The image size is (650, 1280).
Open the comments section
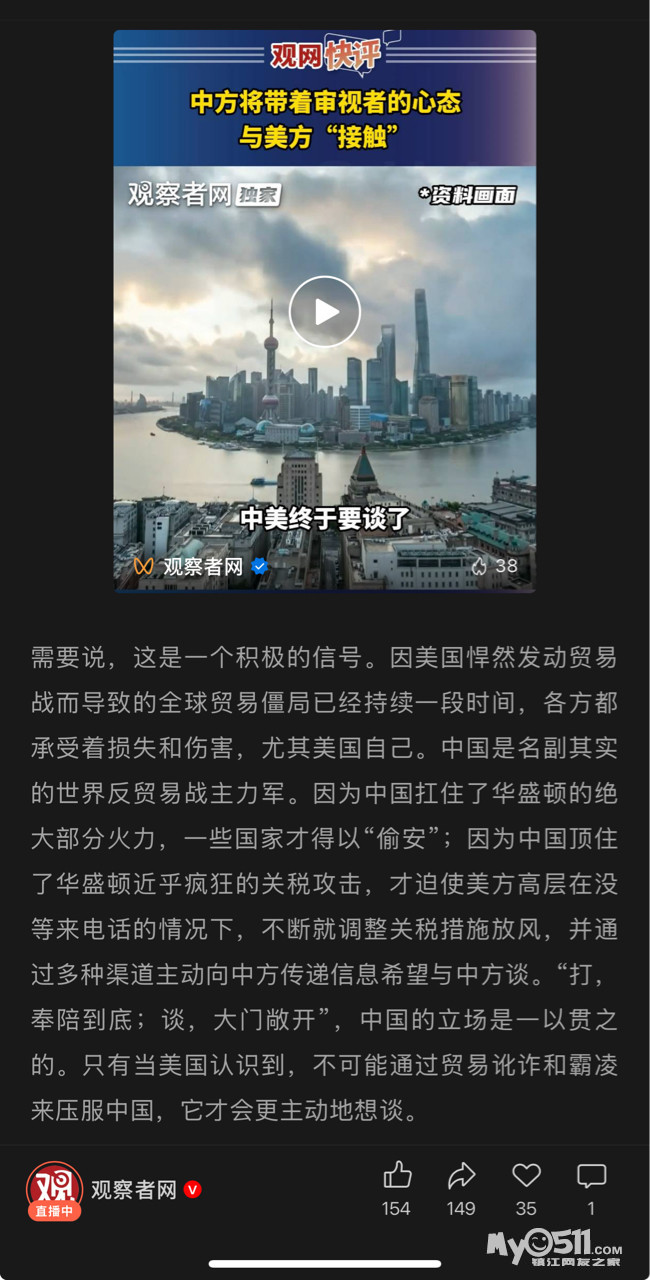click(x=591, y=1176)
